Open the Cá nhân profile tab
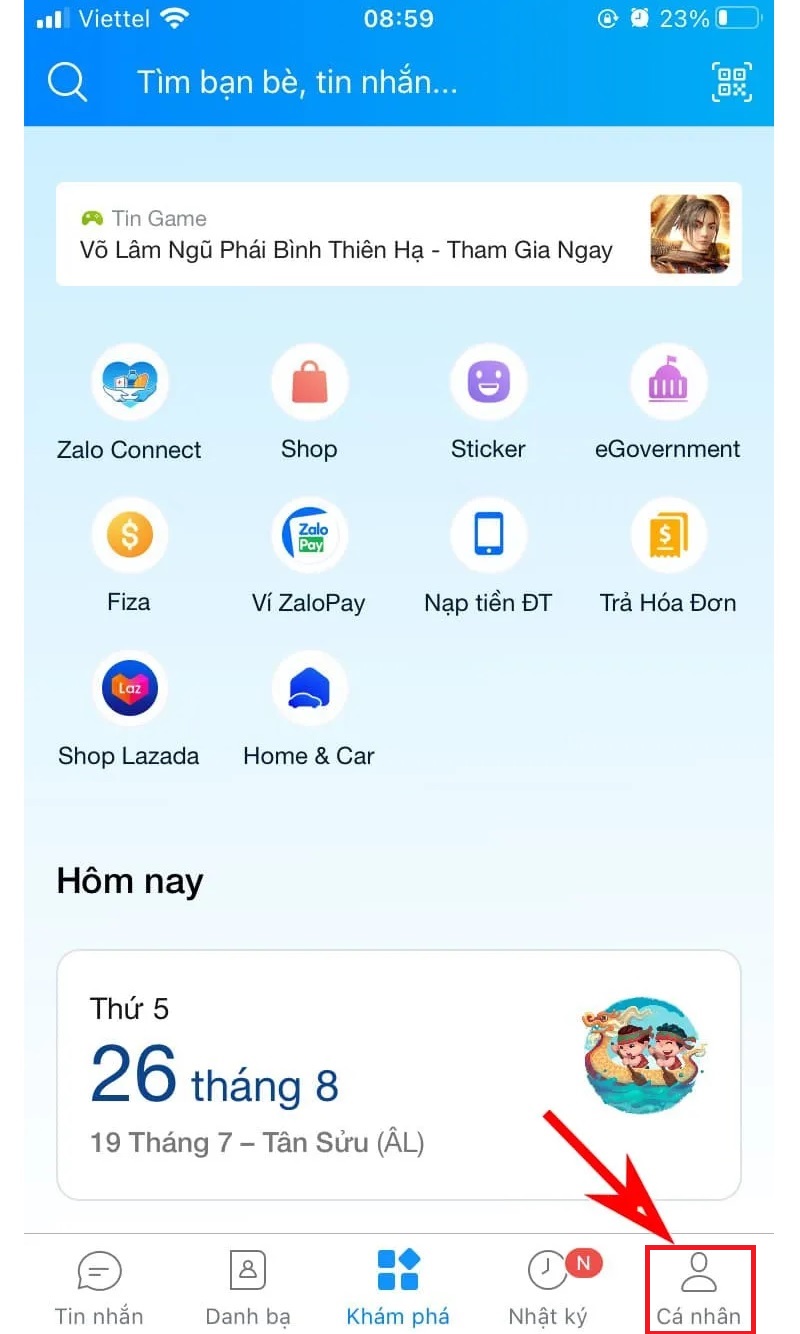800x1334 pixels. point(699,1286)
